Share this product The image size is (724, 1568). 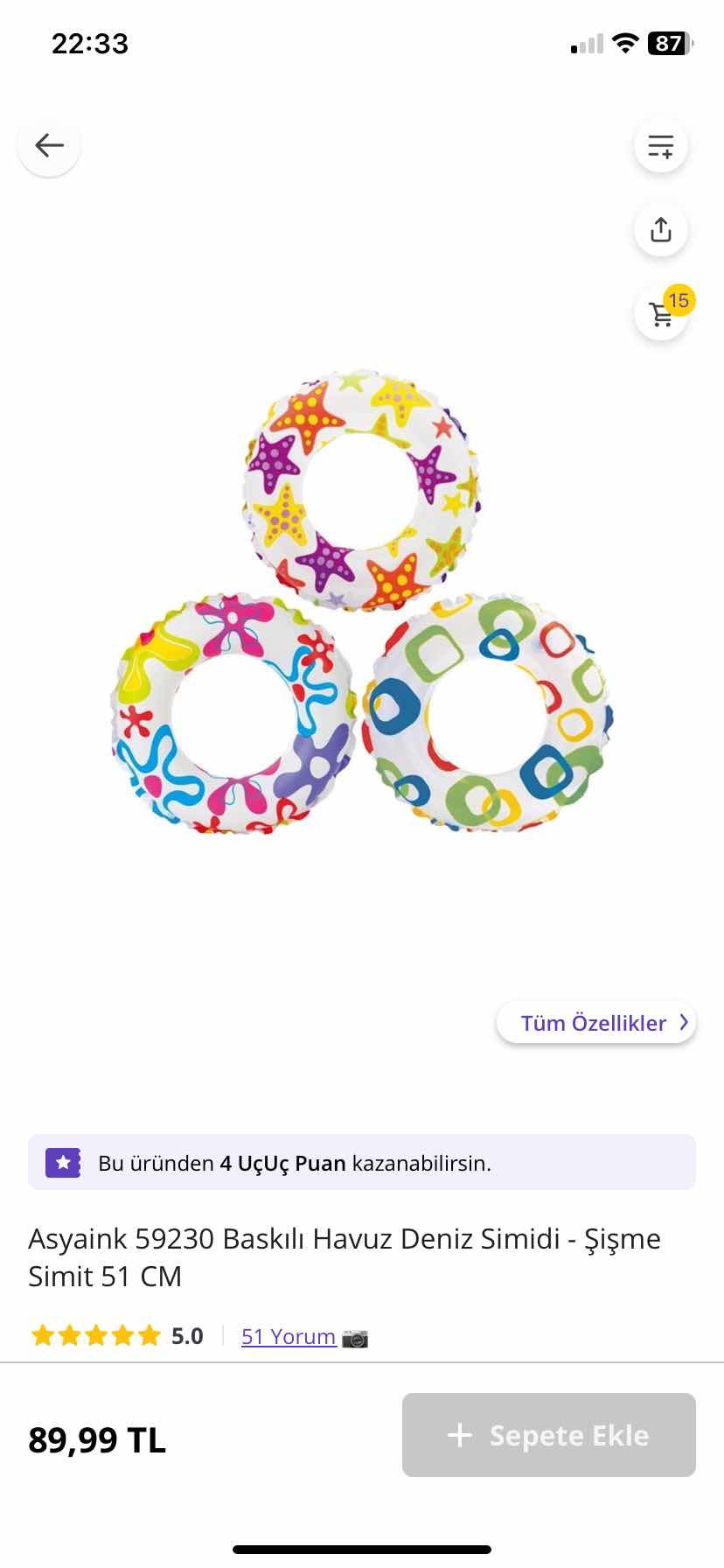tap(660, 230)
